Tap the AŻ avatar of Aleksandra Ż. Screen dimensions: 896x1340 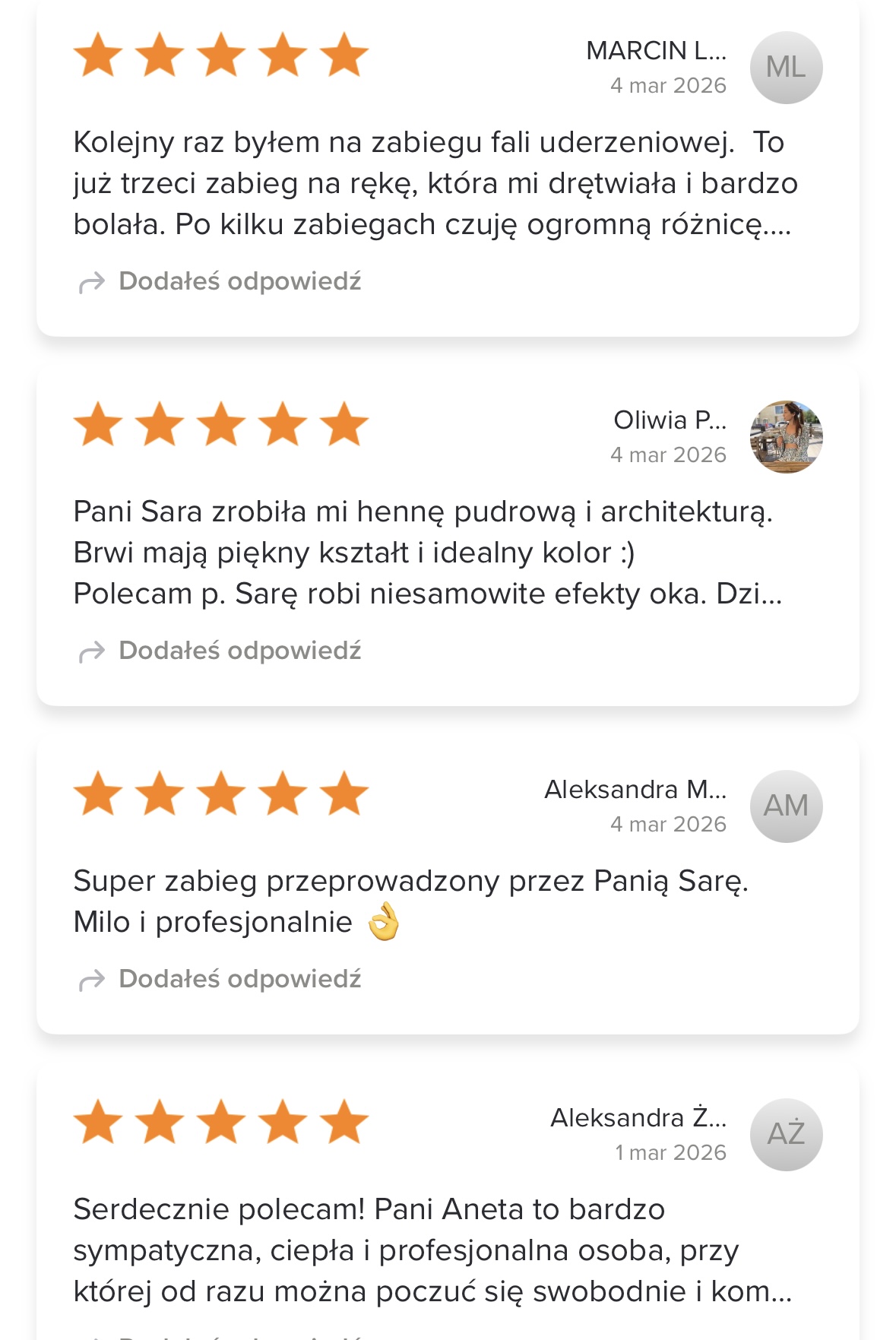click(786, 1135)
